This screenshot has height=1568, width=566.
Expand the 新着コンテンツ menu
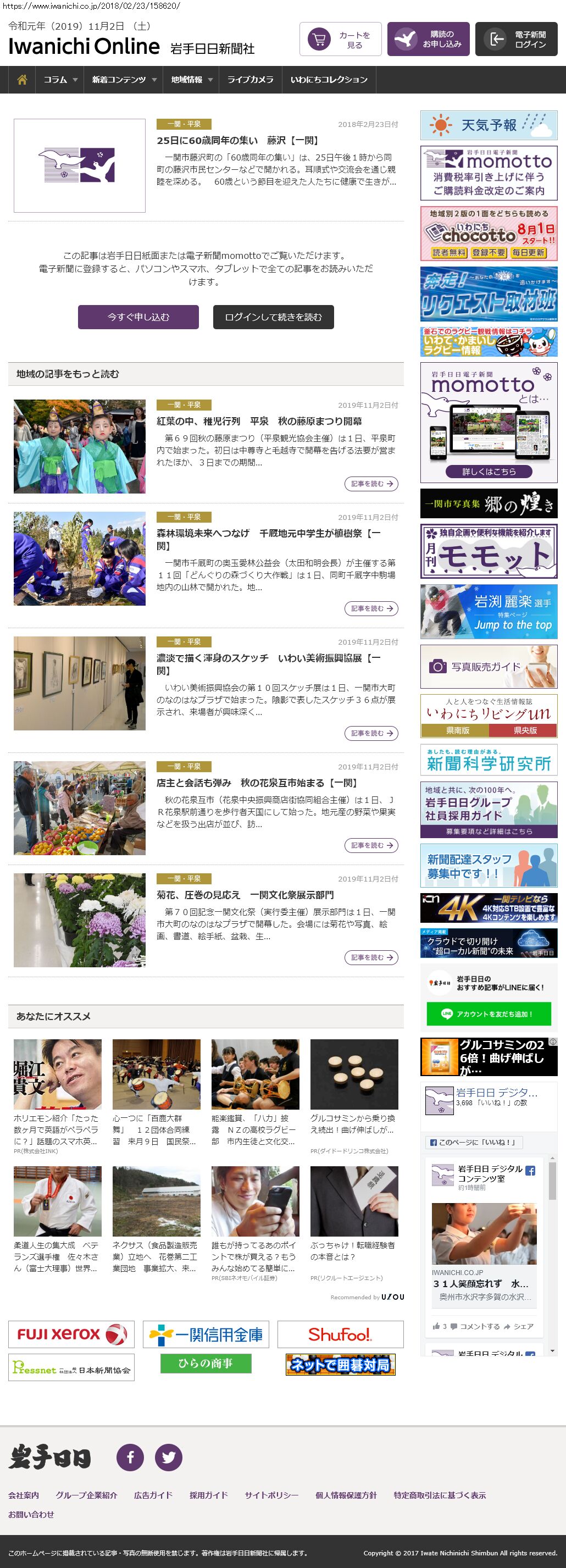click(x=124, y=80)
